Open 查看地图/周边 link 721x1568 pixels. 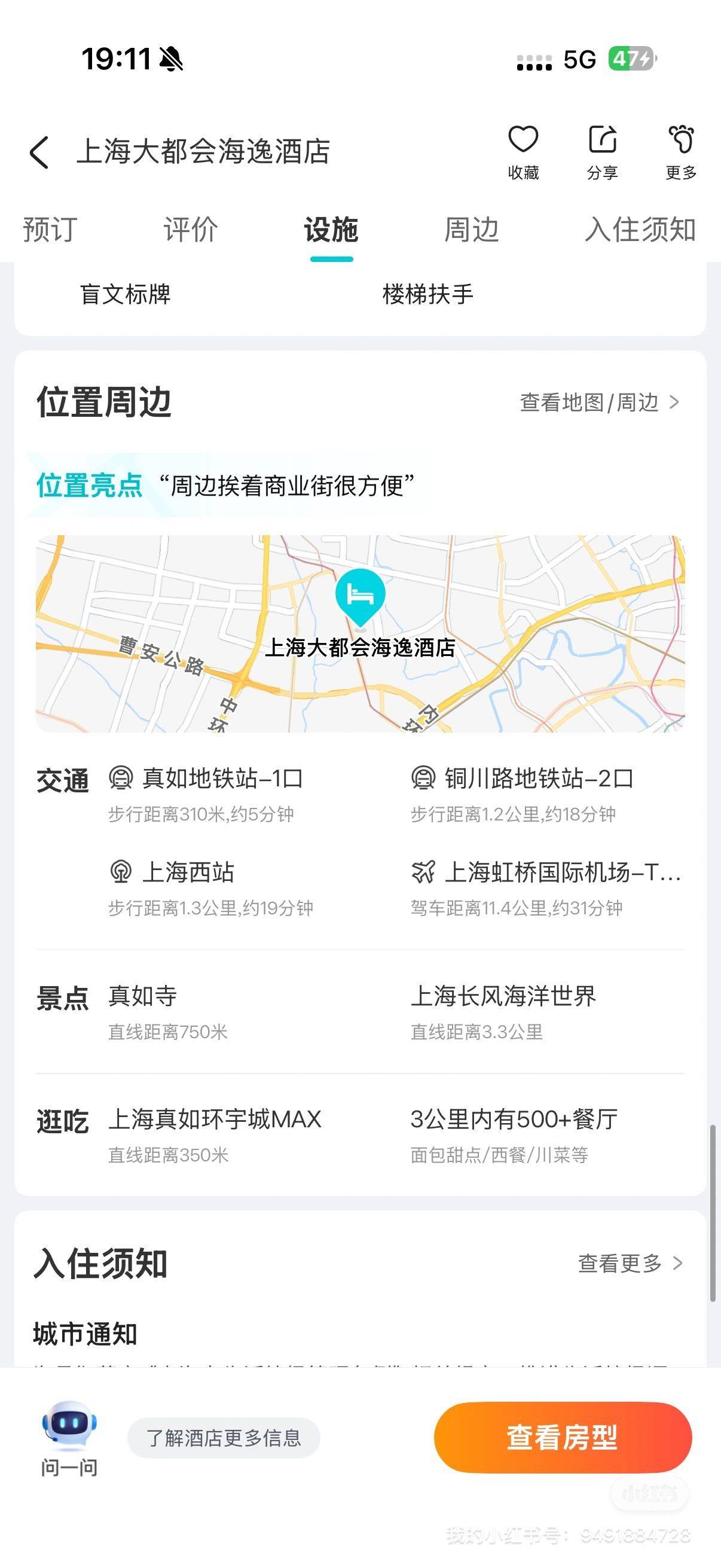point(599,402)
